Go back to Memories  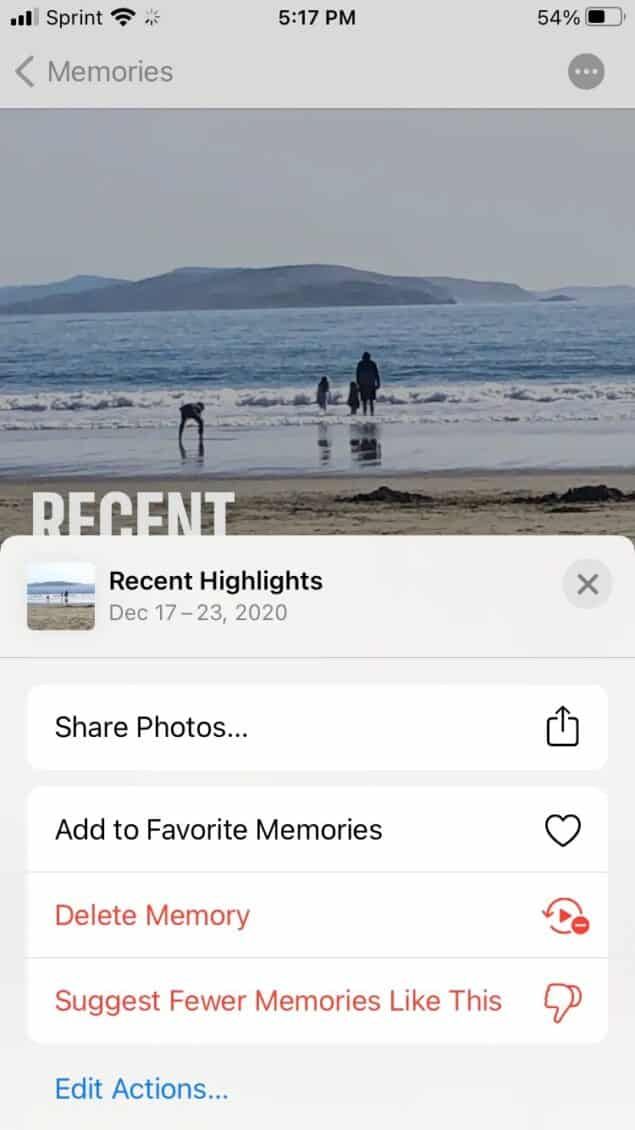click(94, 72)
